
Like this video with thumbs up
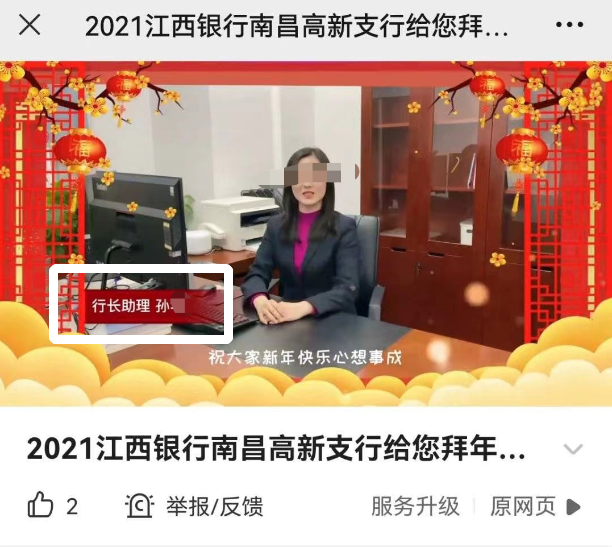[41, 506]
